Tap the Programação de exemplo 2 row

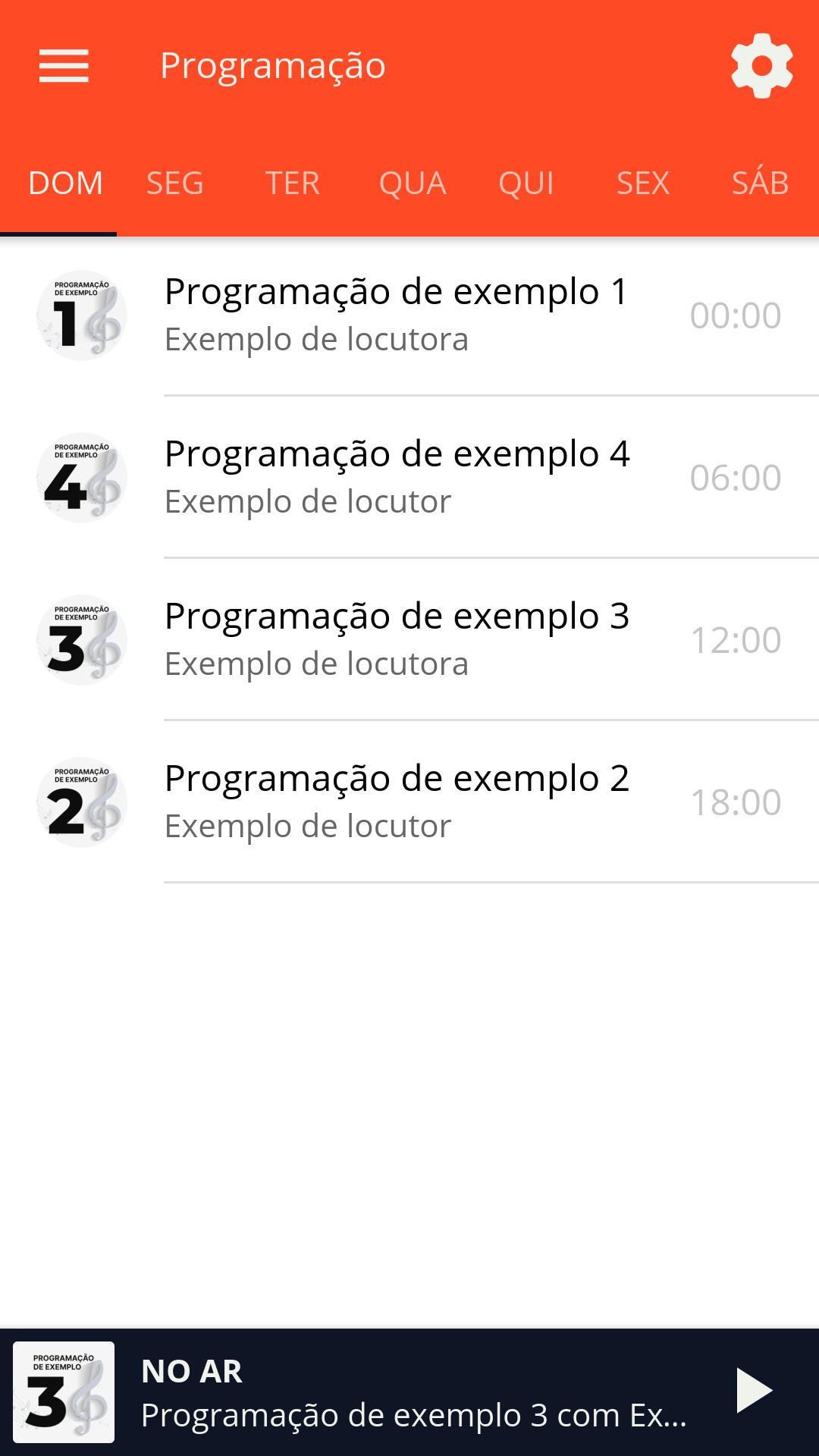tap(409, 802)
